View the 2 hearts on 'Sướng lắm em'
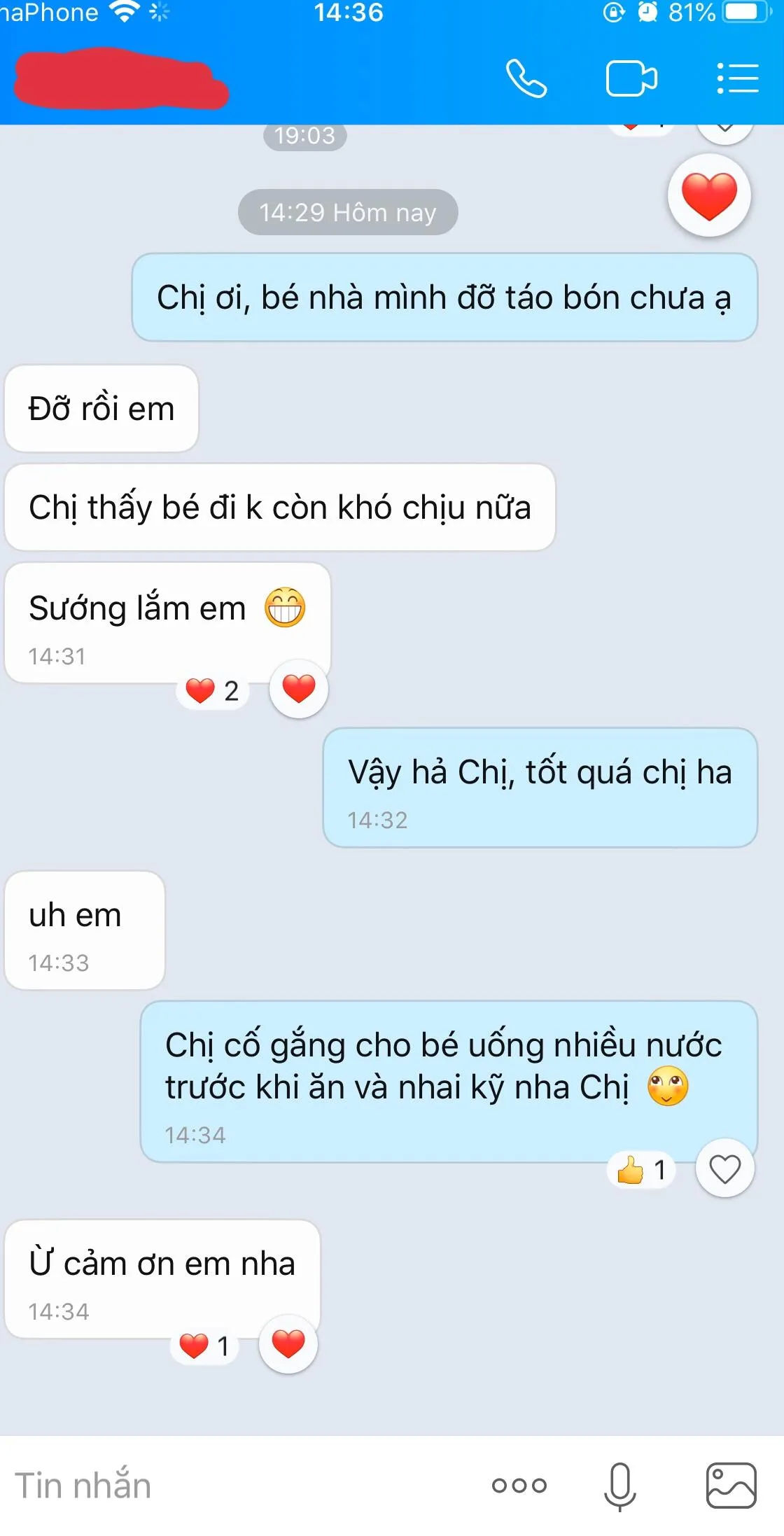 (x=212, y=691)
